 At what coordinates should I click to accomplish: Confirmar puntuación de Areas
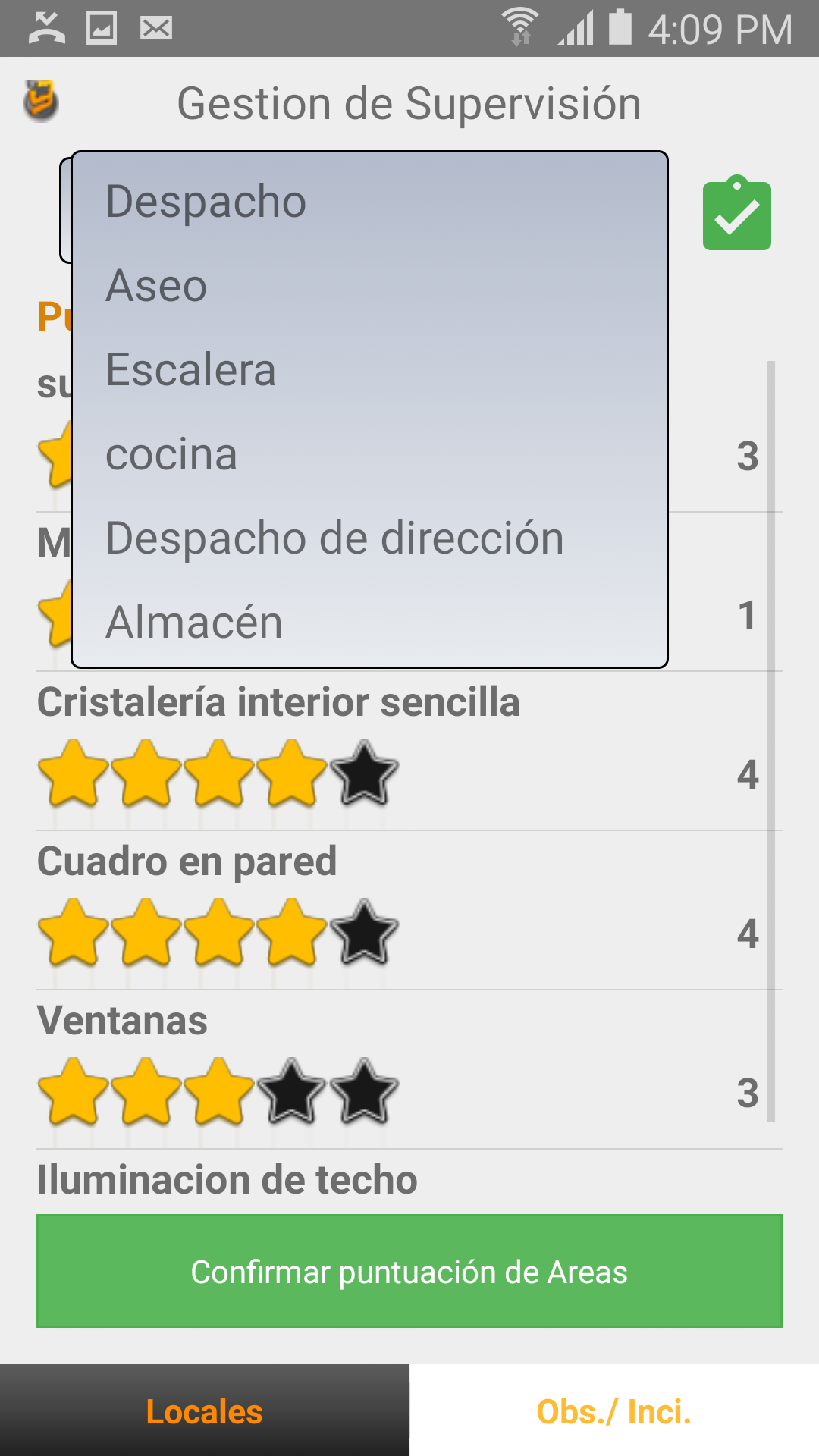click(409, 1271)
